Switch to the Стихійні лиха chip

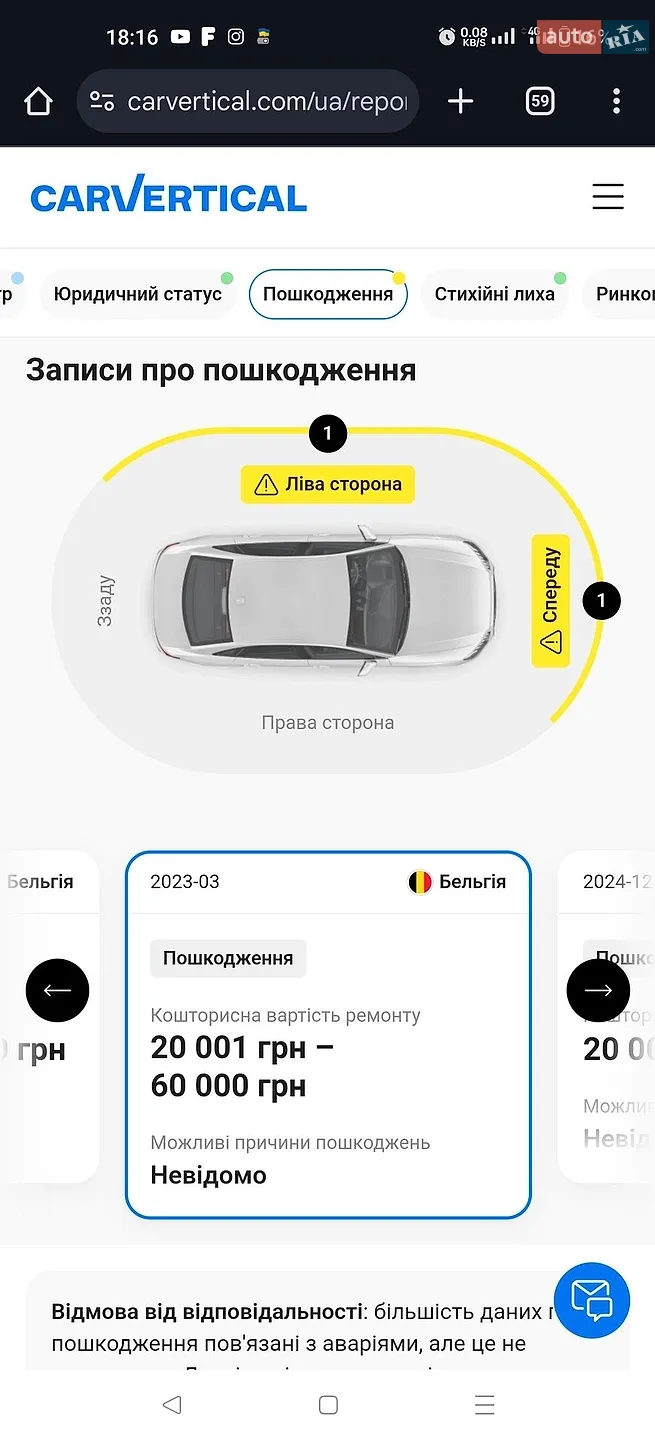pyautogui.click(x=494, y=294)
